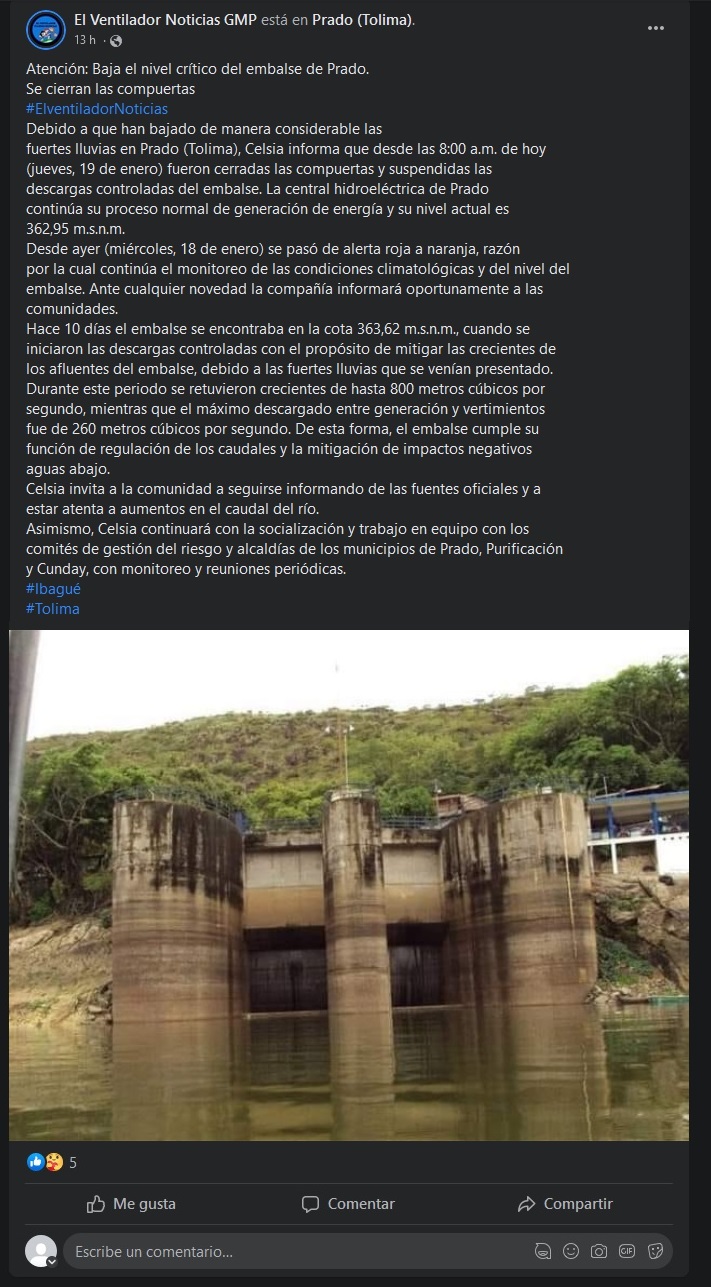Share the post with Compartir

pos(565,1204)
